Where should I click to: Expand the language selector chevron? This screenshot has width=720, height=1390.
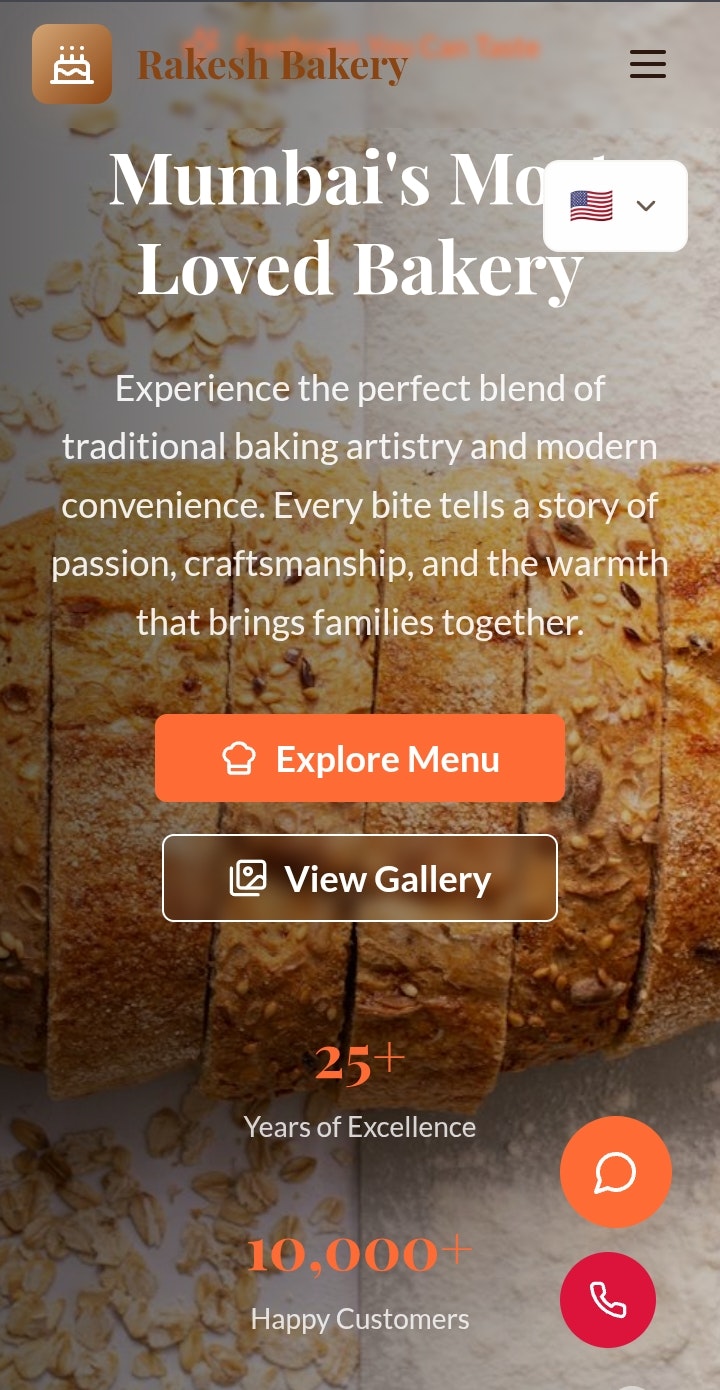(x=646, y=206)
